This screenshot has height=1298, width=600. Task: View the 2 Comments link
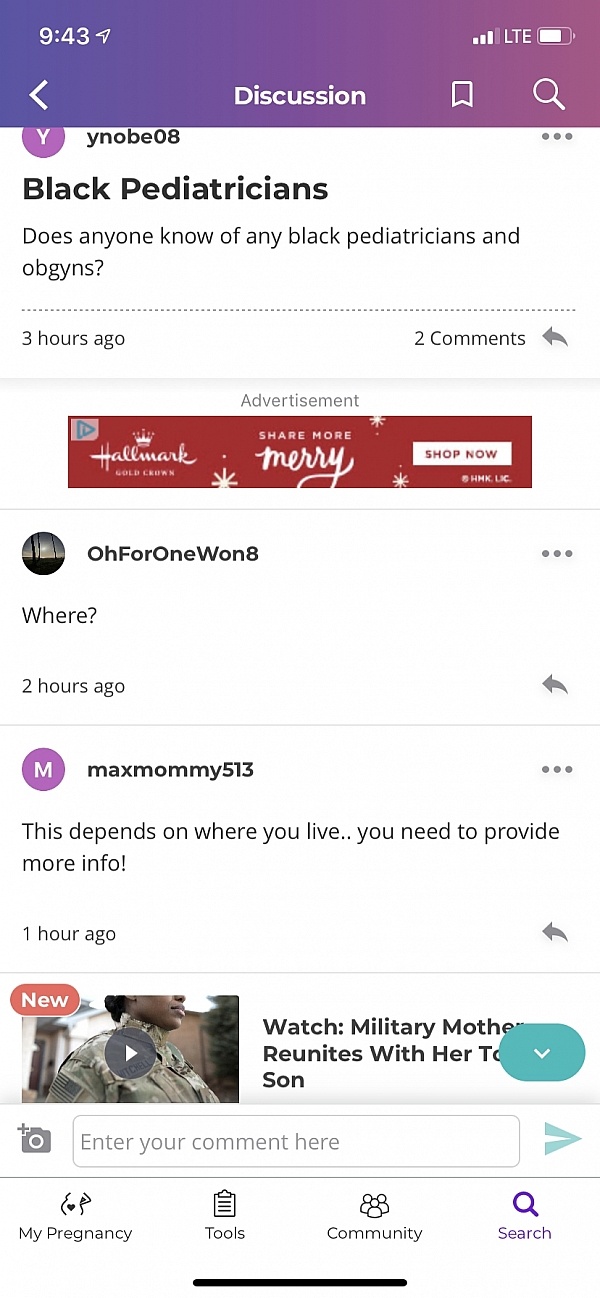point(469,338)
